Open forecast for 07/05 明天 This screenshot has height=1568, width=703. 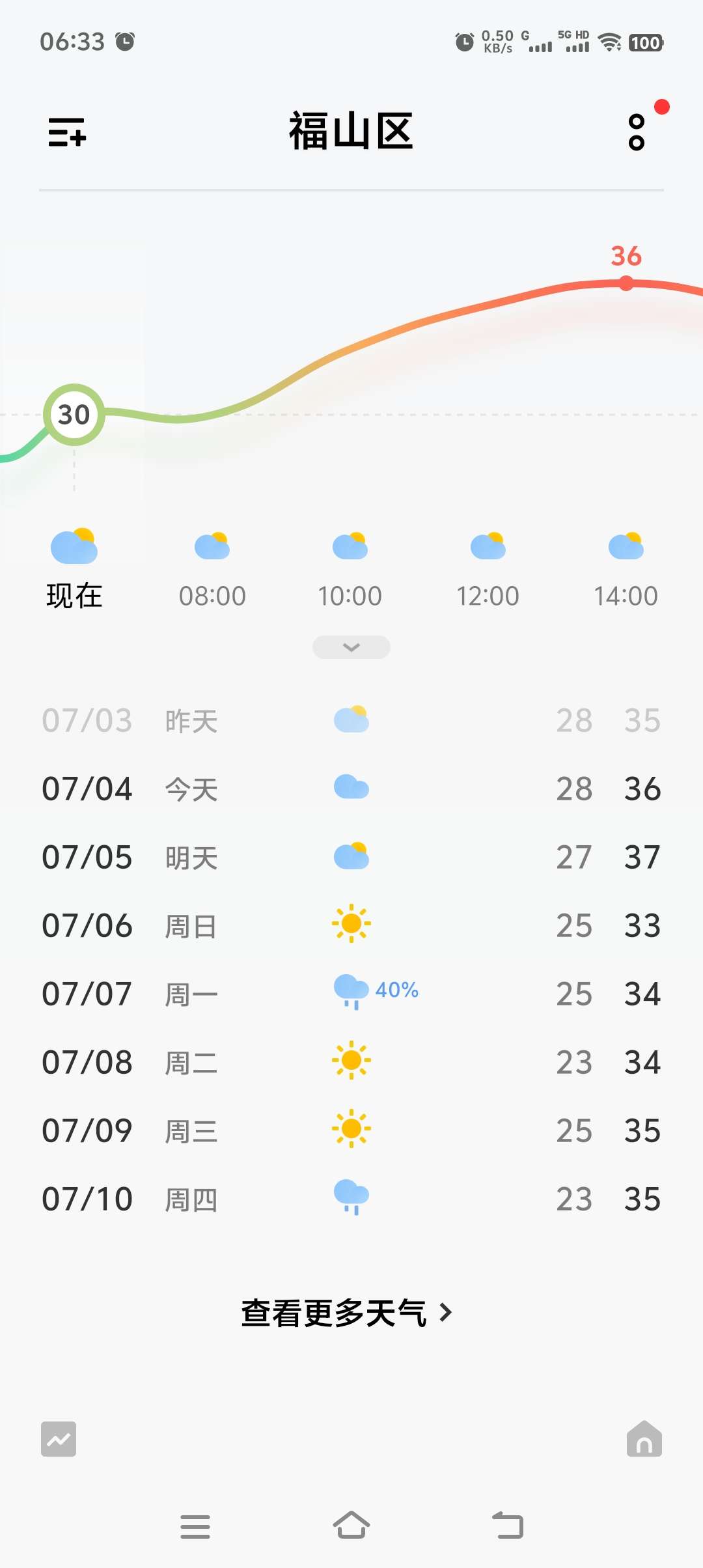pos(351,857)
